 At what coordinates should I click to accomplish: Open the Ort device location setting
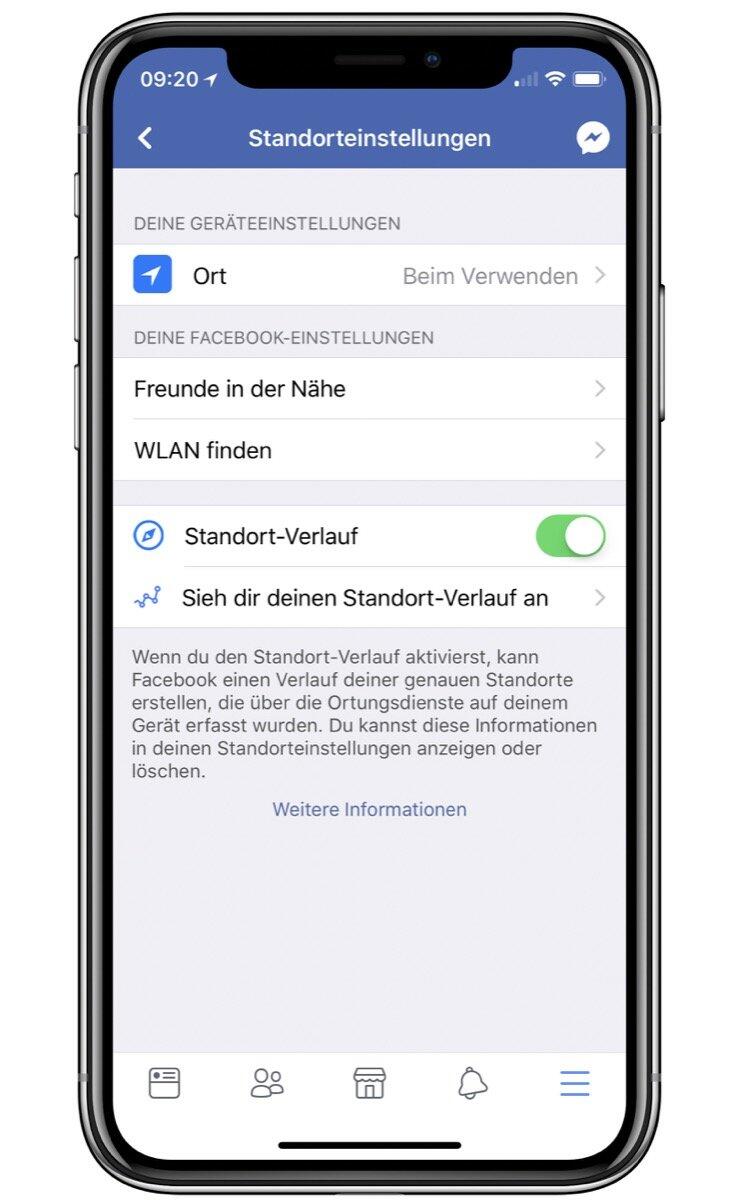[x=369, y=276]
